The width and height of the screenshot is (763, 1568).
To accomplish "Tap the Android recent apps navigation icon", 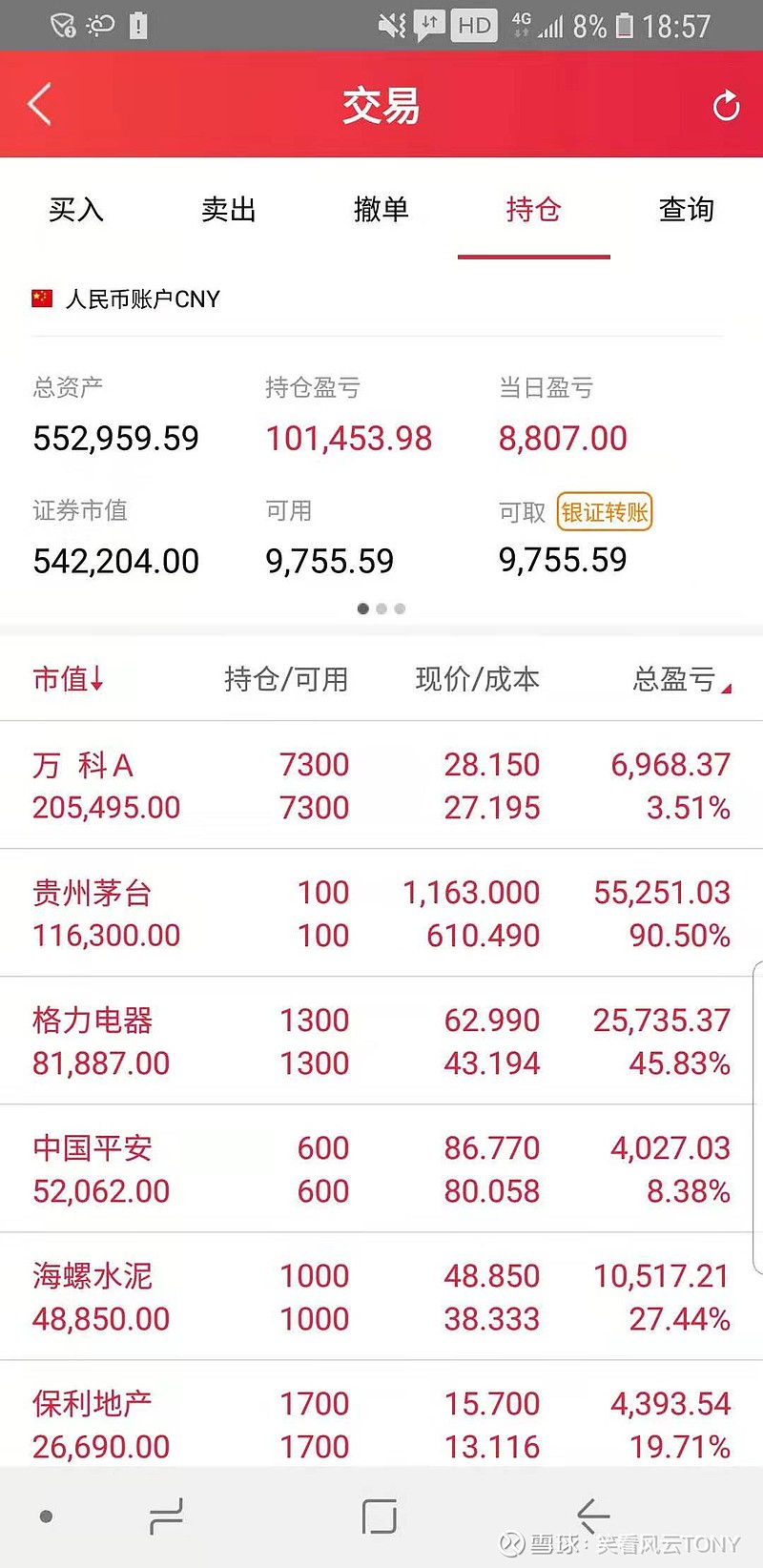I will tap(166, 1516).
